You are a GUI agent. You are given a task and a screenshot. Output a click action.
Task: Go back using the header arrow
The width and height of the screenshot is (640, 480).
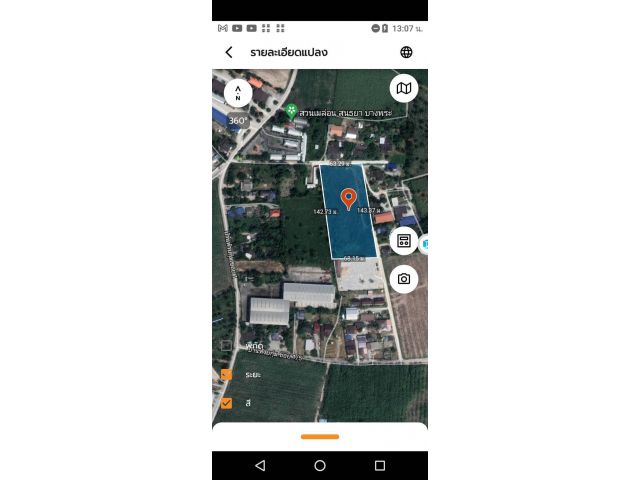229,52
